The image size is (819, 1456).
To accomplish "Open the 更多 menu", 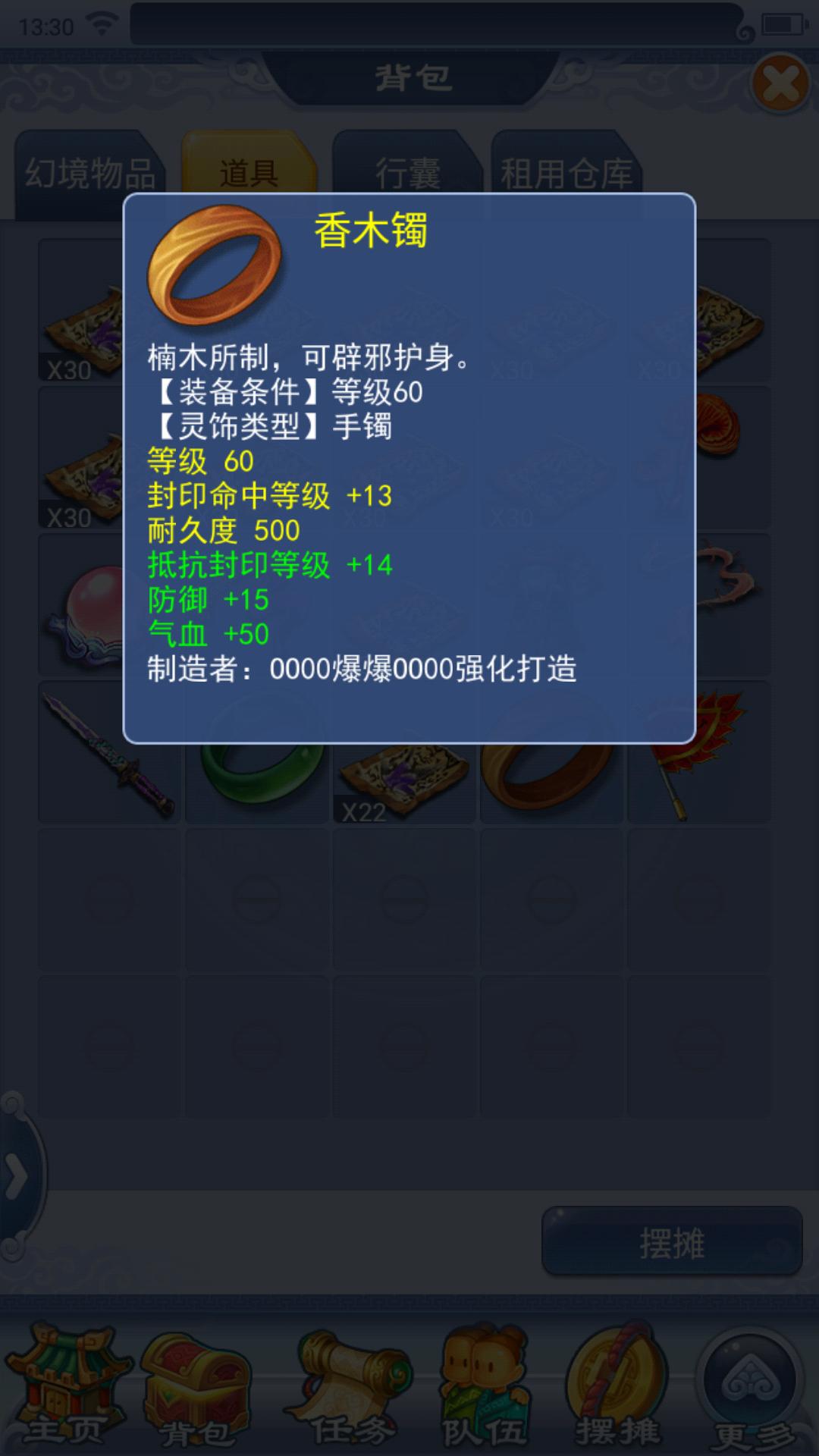I will pos(751,1388).
